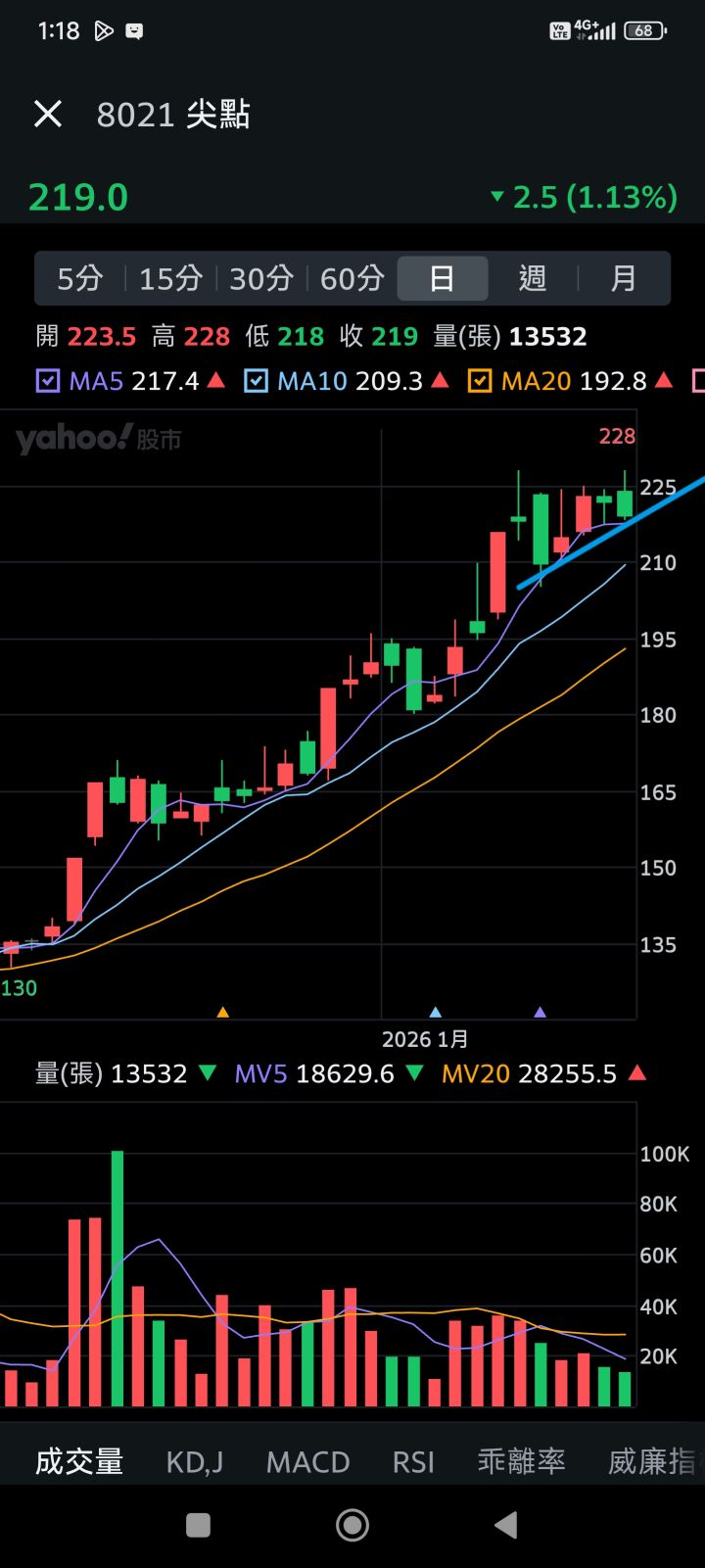Open the 60分 interval tab
The height and width of the screenshot is (1568, 705).
[x=352, y=278]
